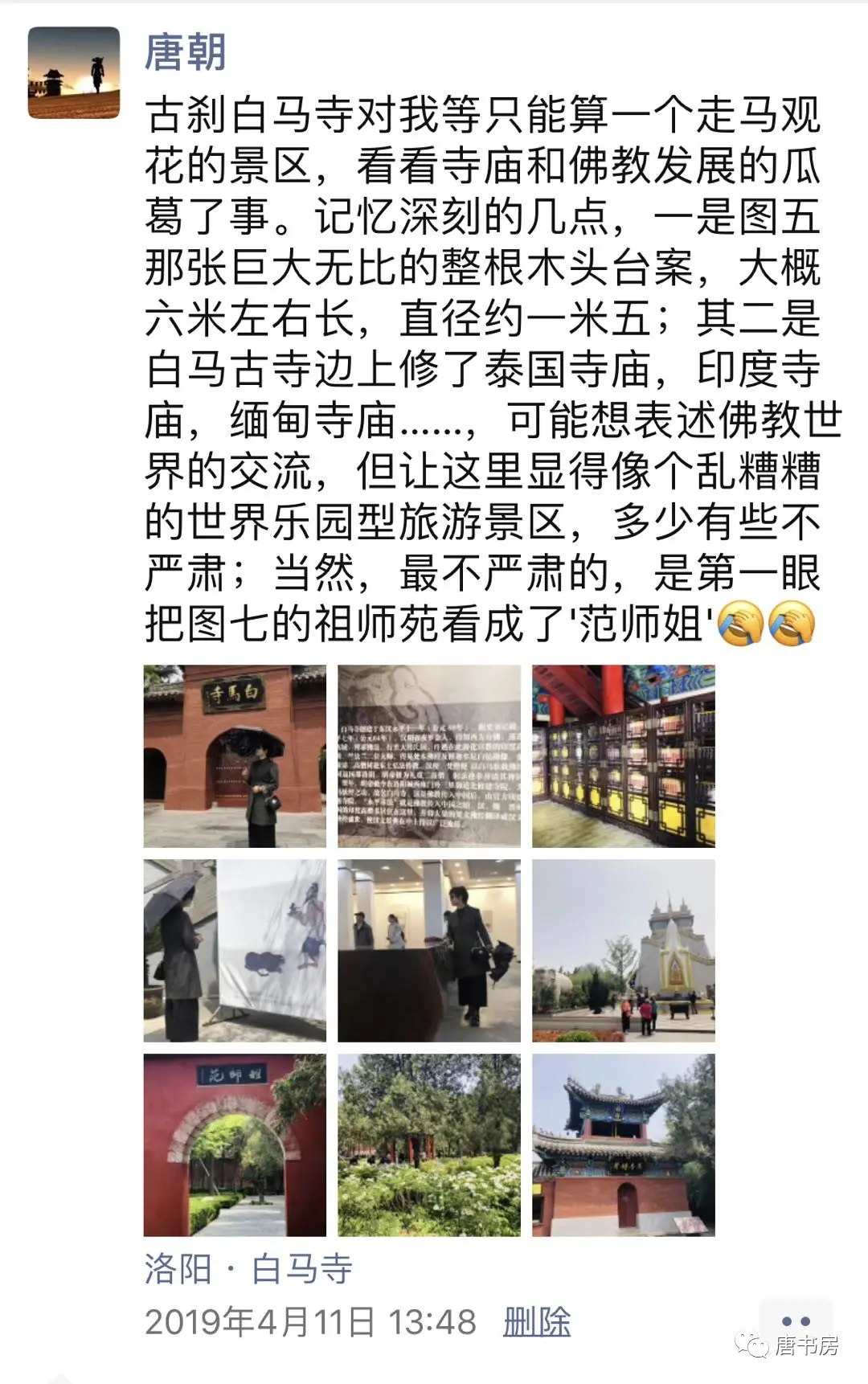View the photo of yellow lattice cabinets
The width and height of the screenshot is (868, 1384).
623,756
